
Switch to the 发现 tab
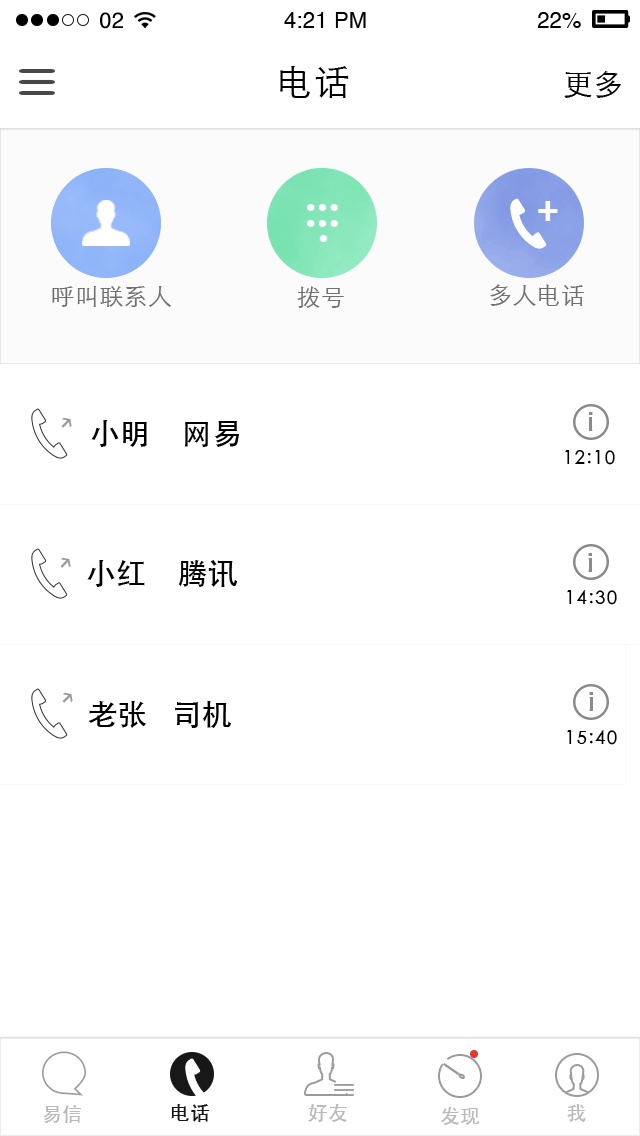[x=460, y=1088]
